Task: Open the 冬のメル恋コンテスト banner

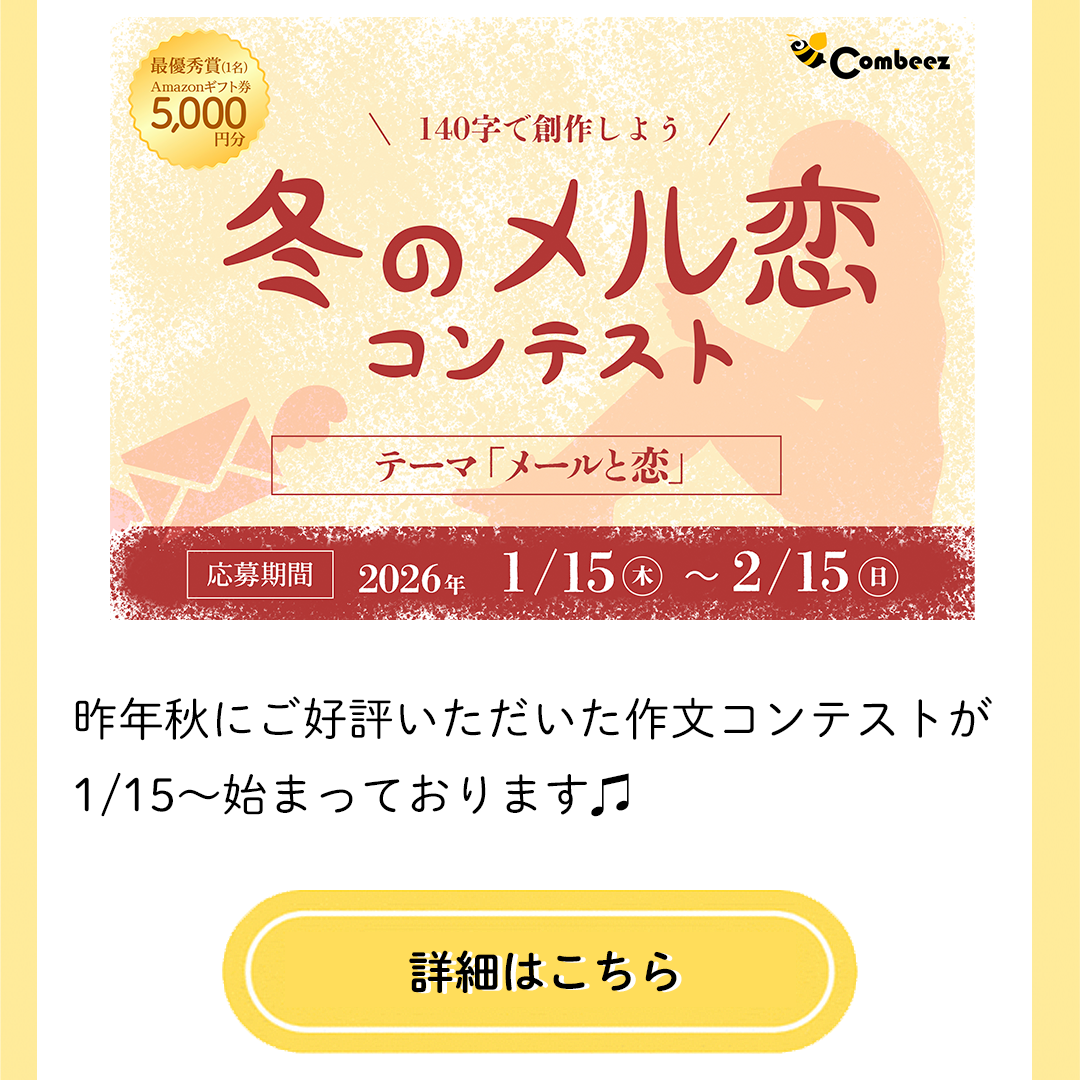Action: pyautogui.click(x=542, y=318)
